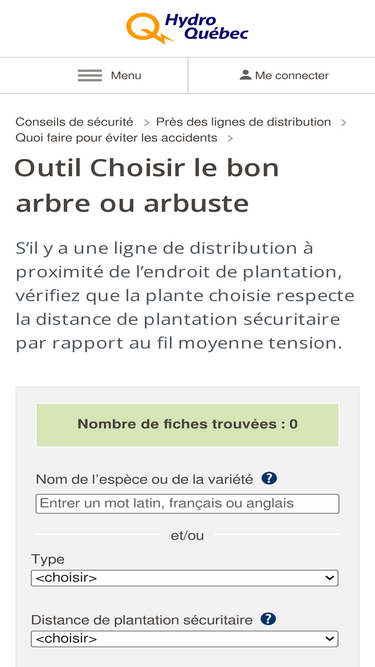Open the Distance de plantation sécuritaire dropdown
This screenshot has height=667, width=375.
tap(185, 638)
